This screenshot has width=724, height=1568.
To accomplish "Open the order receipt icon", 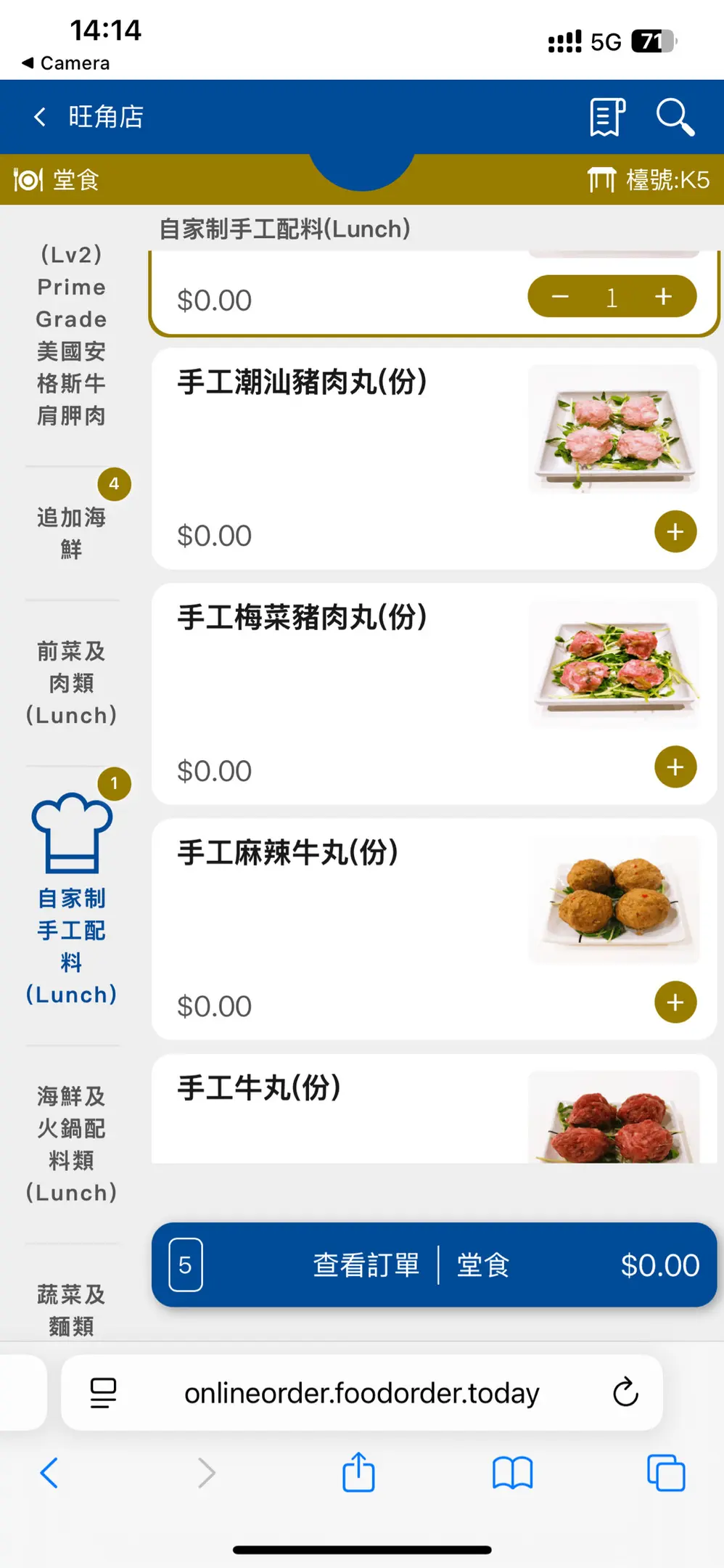I will tap(606, 117).
